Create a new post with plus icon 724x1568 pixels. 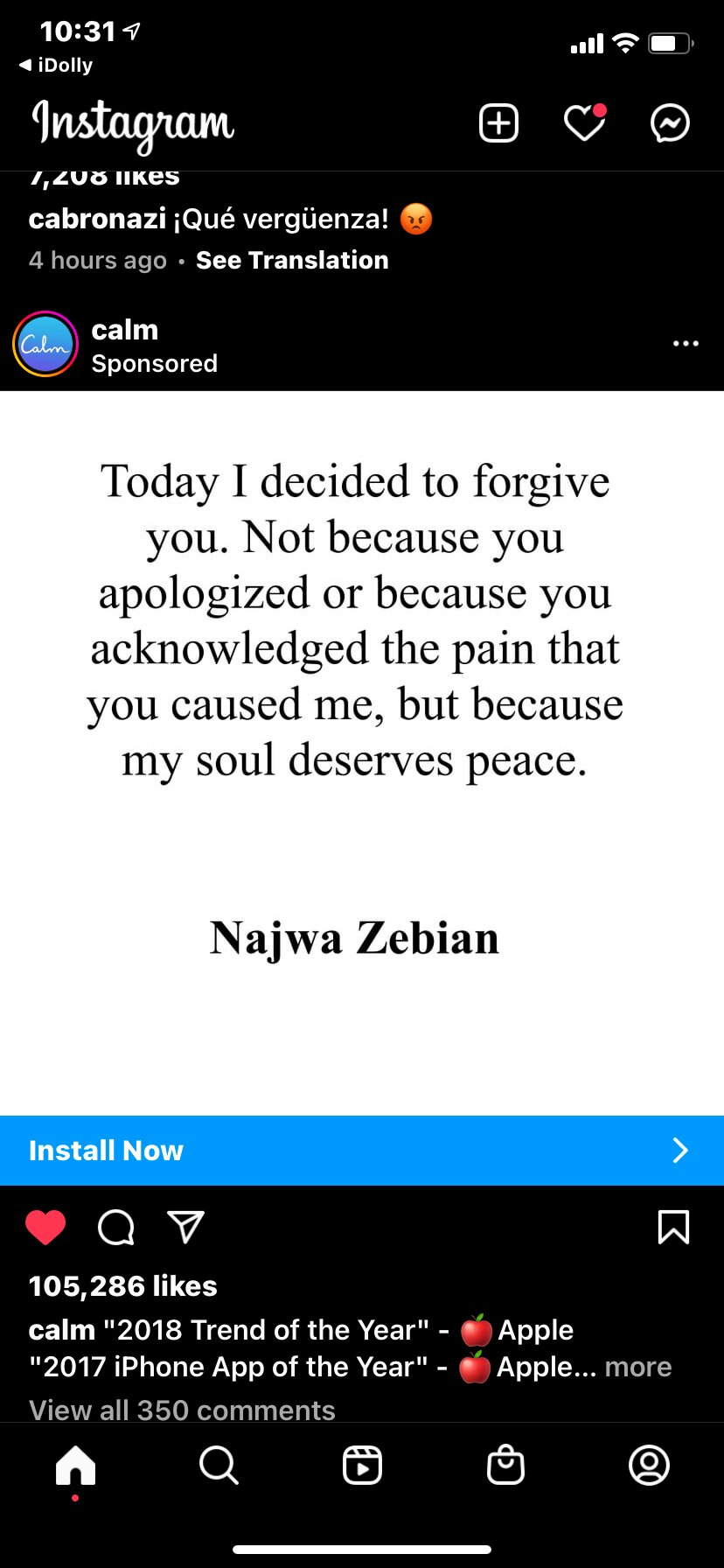498,123
